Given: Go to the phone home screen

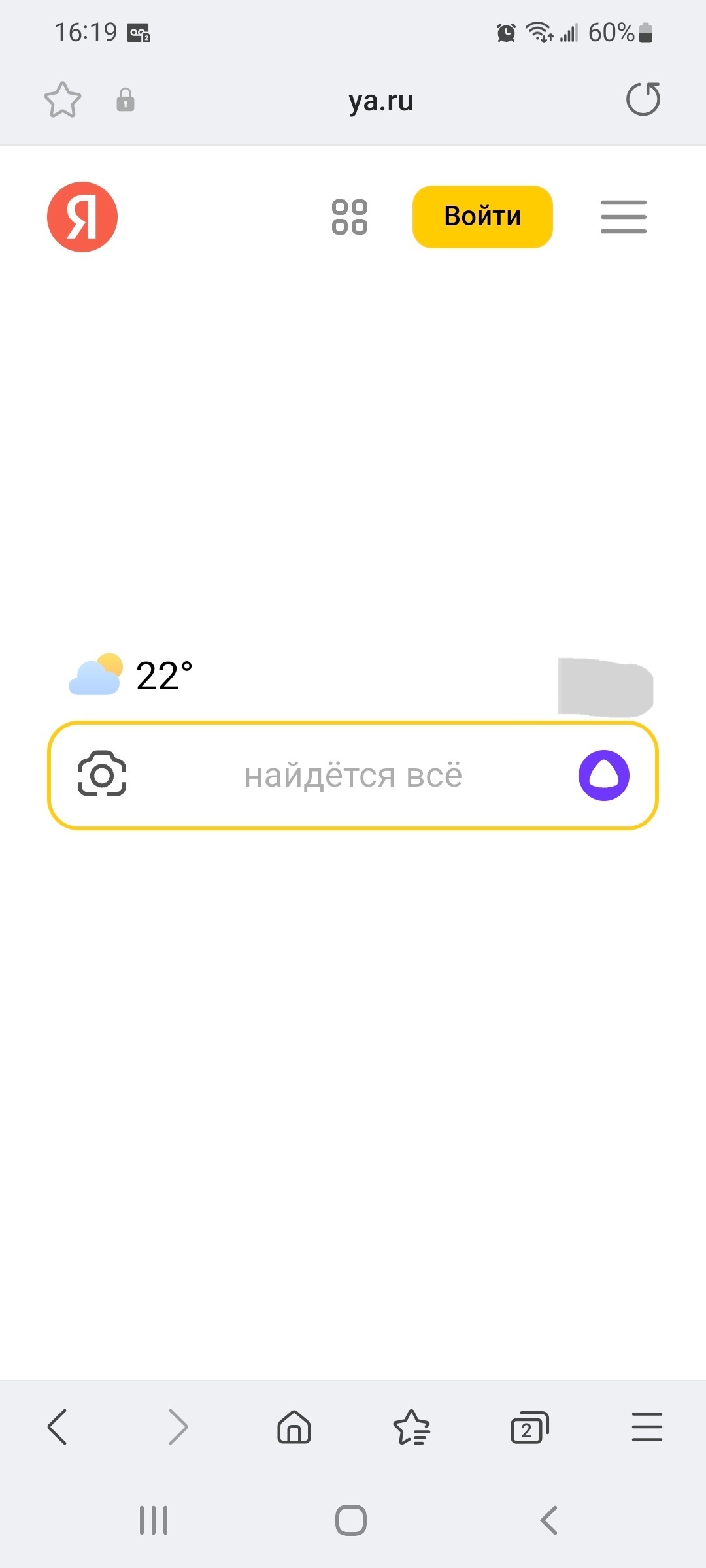Looking at the screenshot, I should tap(351, 1520).
